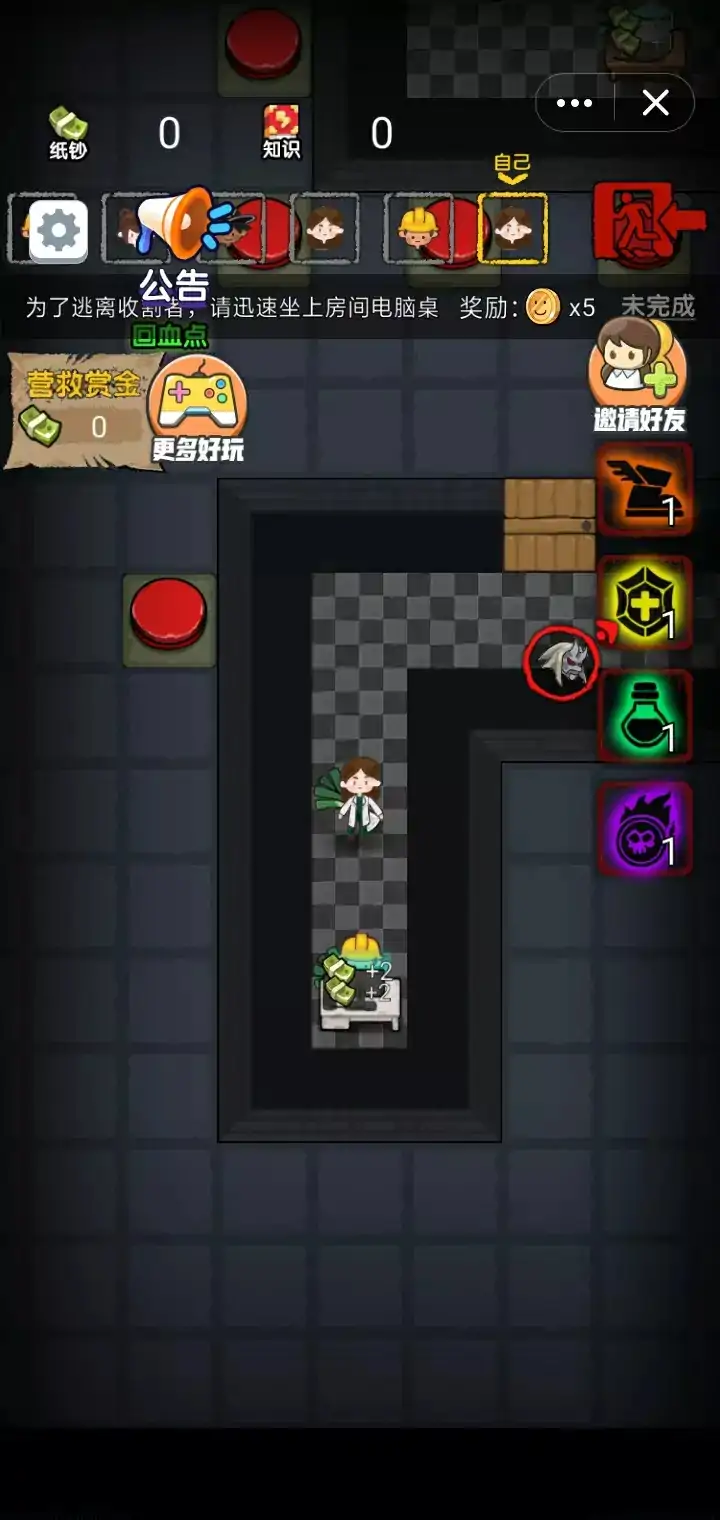The image size is (720, 1520).
Task: Activate the purple skull skill
Action: click(645, 828)
